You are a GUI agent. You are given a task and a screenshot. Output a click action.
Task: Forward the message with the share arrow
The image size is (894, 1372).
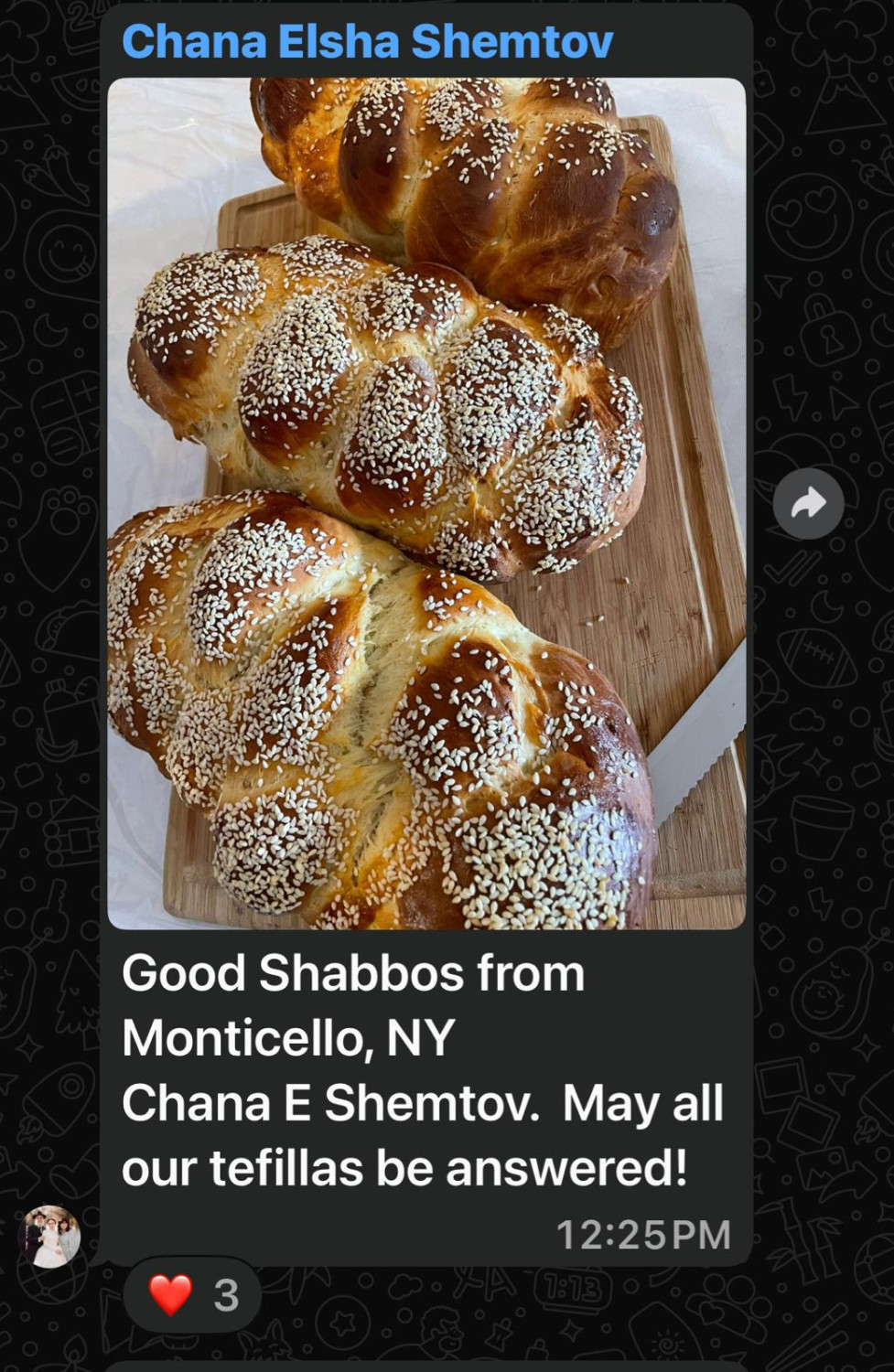pos(808,503)
